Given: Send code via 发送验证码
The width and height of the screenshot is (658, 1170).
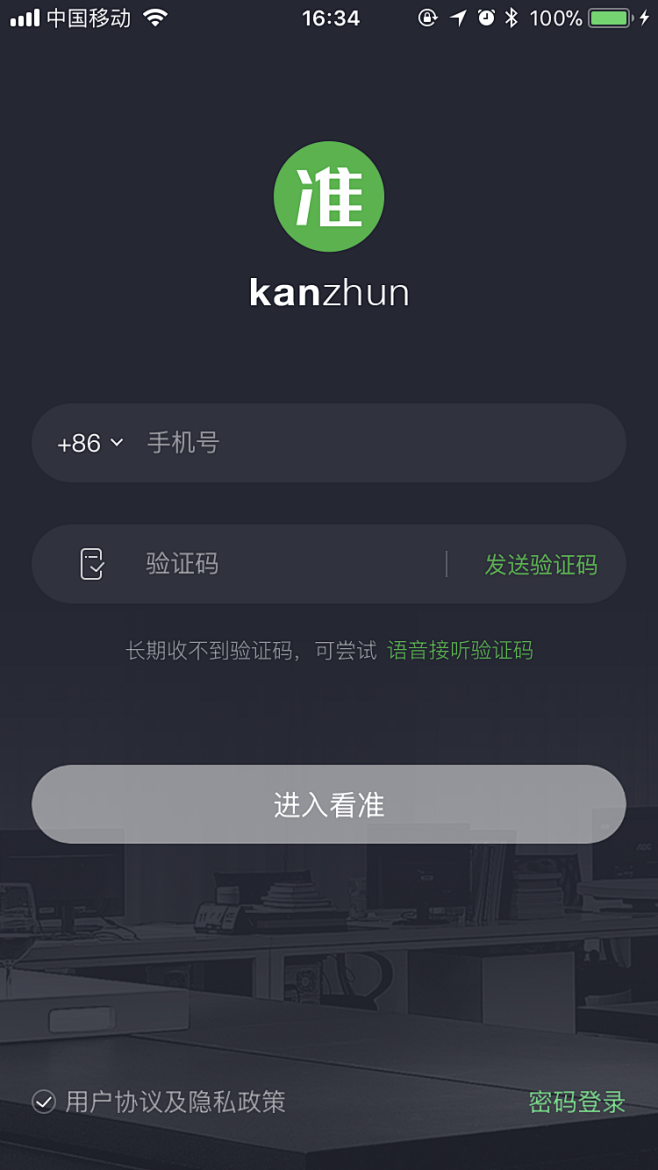Looking at the screenshot, I should [541, 565].
